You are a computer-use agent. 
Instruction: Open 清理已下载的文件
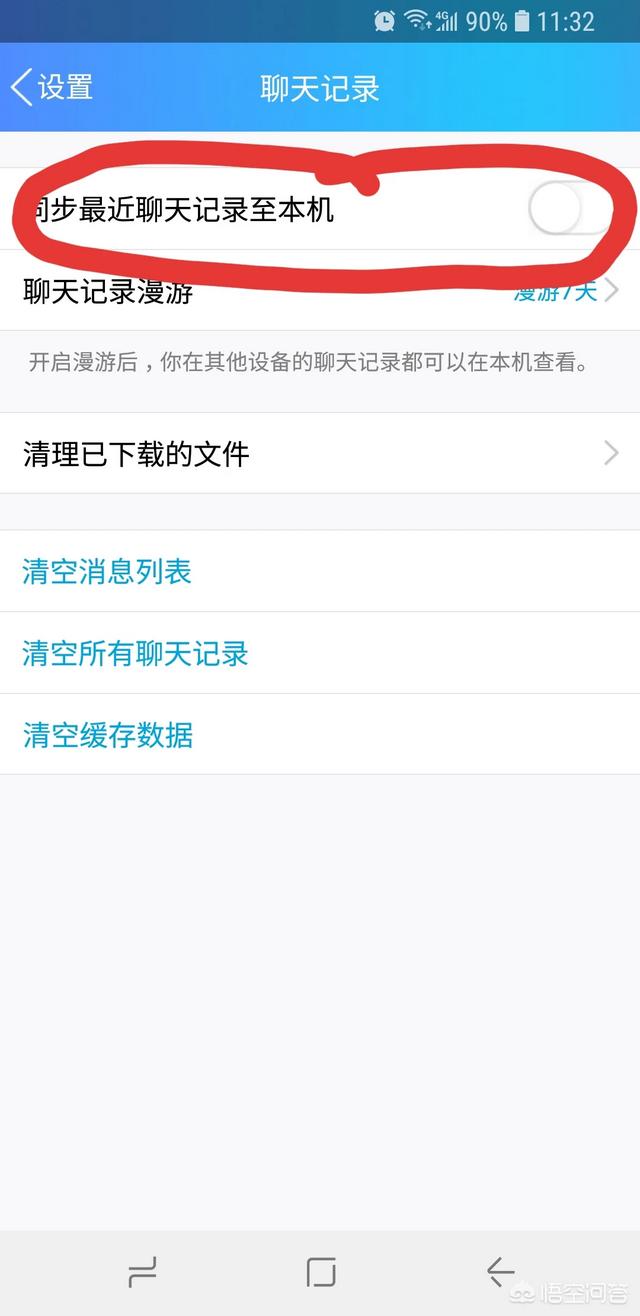pos(320,454)
